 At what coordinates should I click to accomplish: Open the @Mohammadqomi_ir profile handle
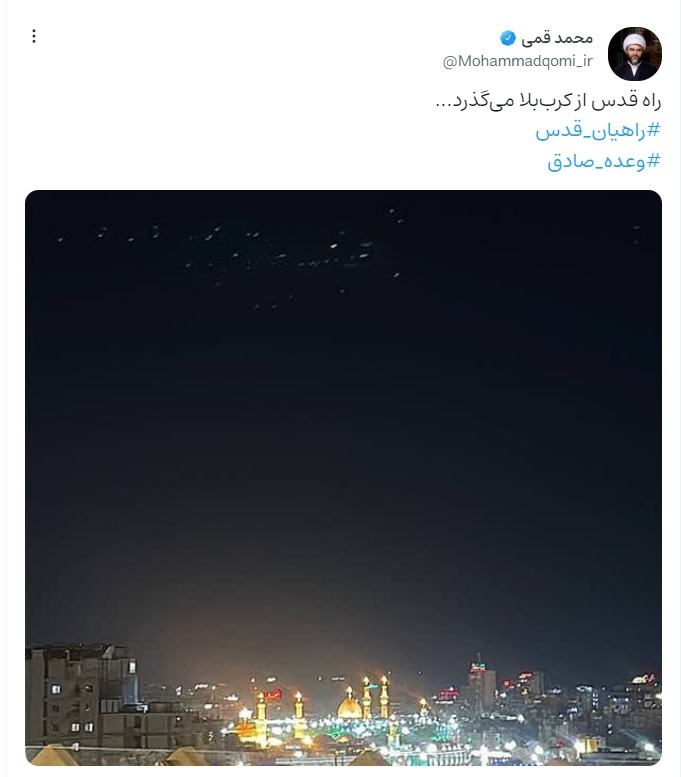coord(517,62)
